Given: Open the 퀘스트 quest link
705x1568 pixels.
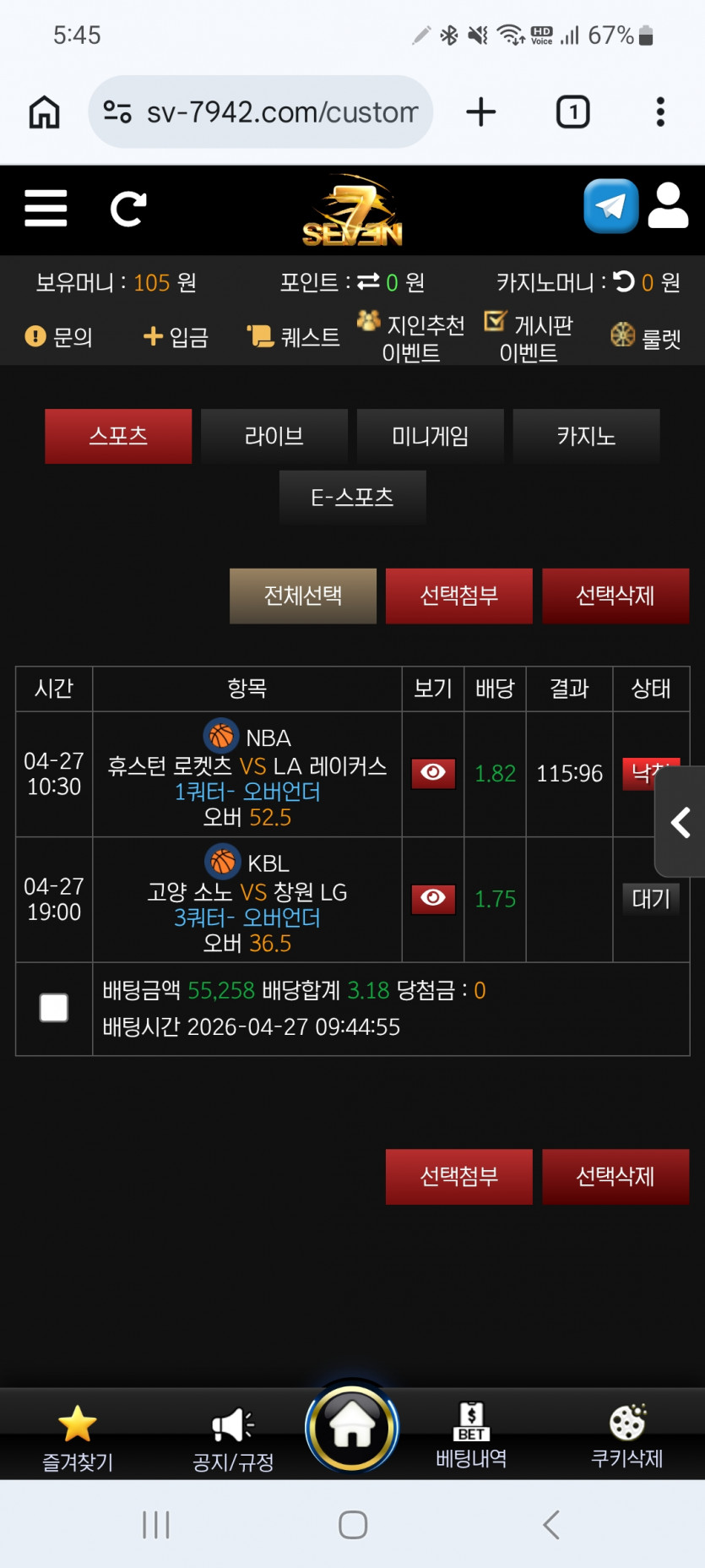Looking at the screenshot, I should pos(293,337).
